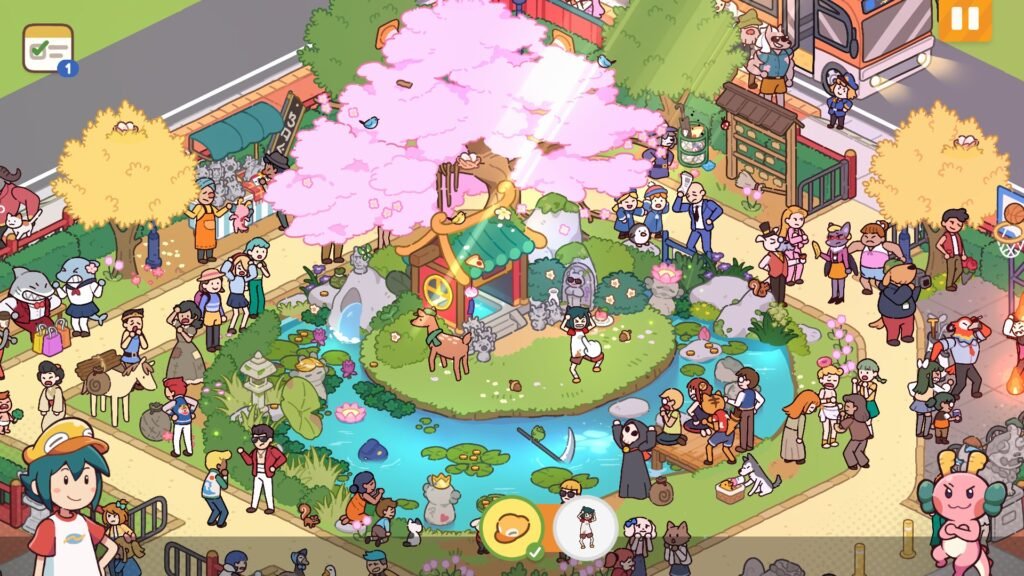Open the task checklist
This screenshot has width=1024, height=576.
click(x=47, y=48)
